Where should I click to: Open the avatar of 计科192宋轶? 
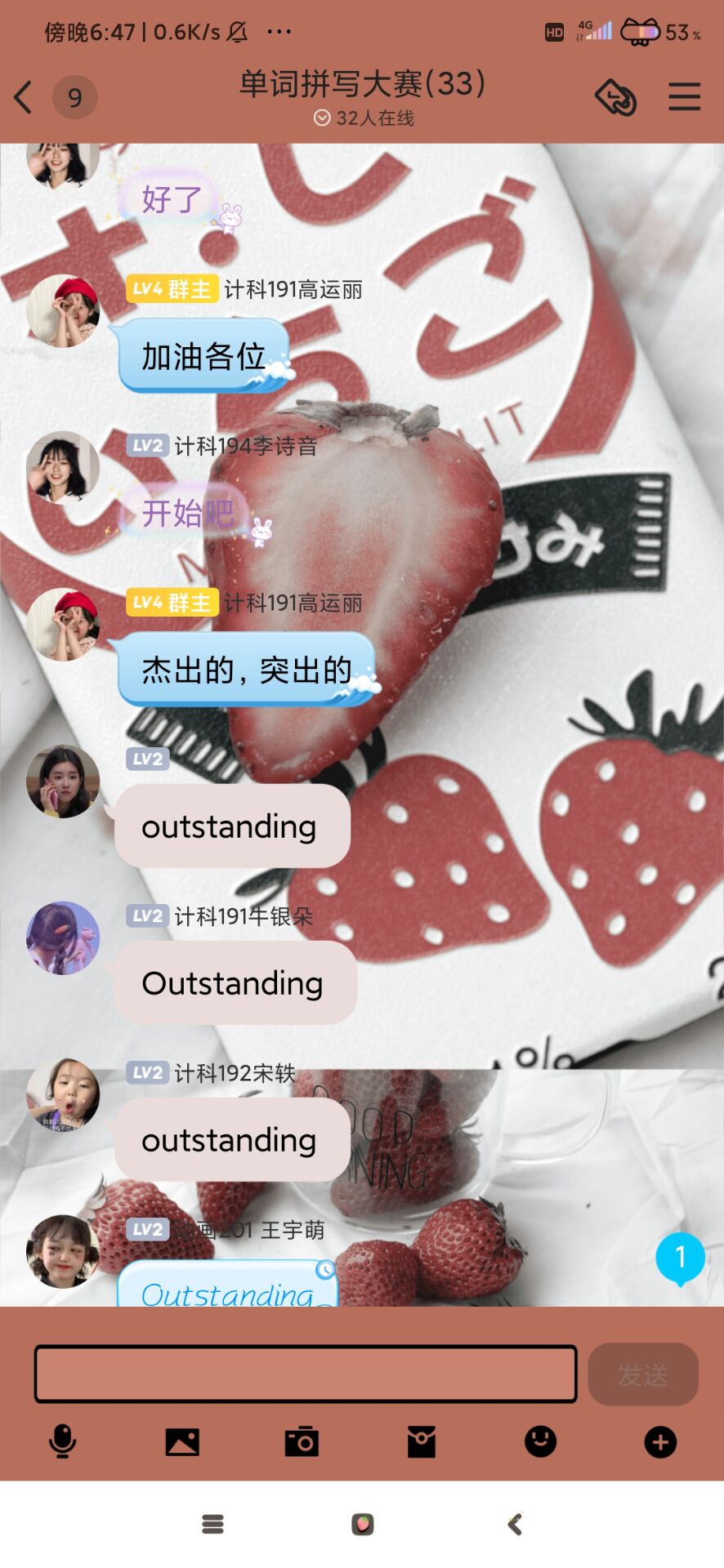pos(63,1095)
